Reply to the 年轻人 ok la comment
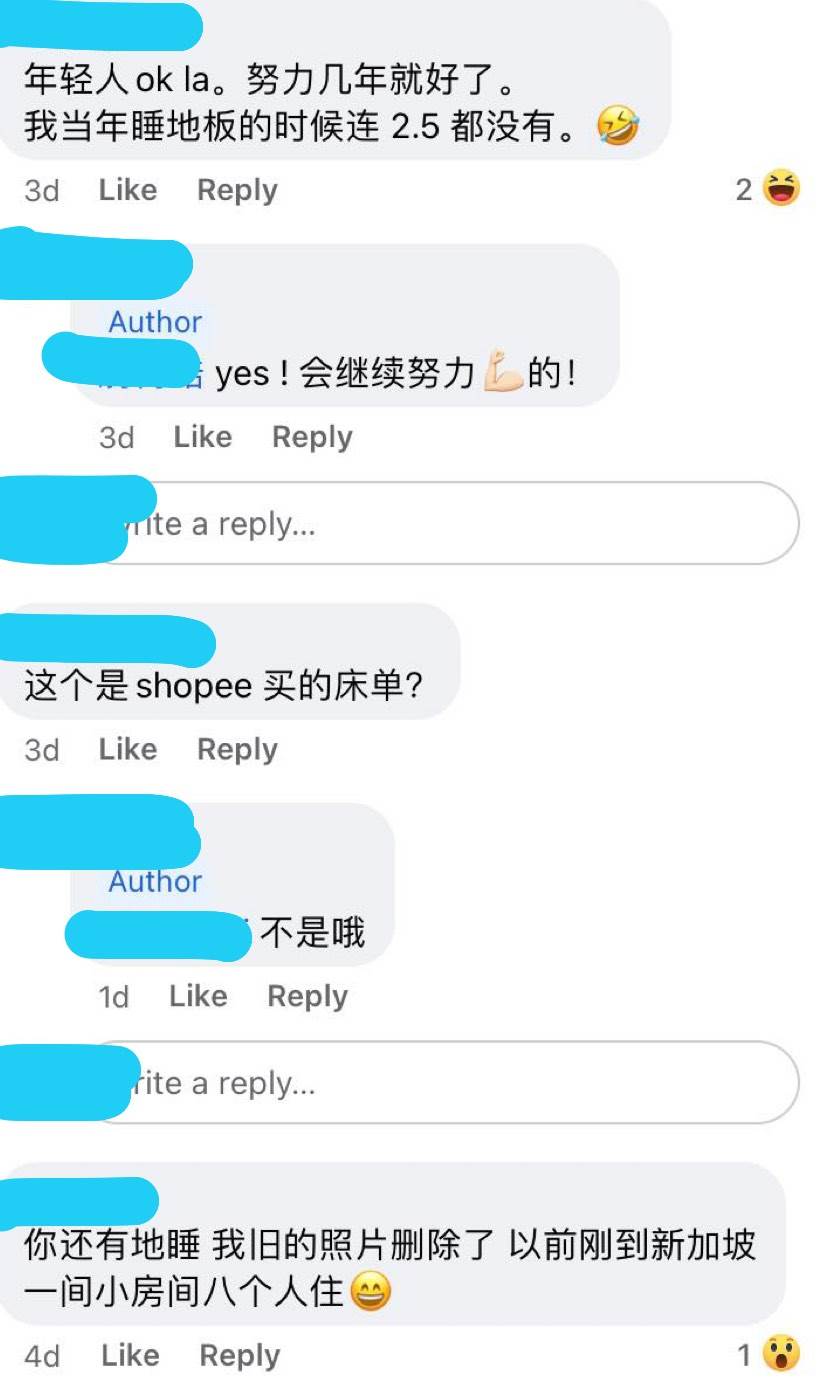Viewport: 828px width, 1382px height. coord(237,190)
